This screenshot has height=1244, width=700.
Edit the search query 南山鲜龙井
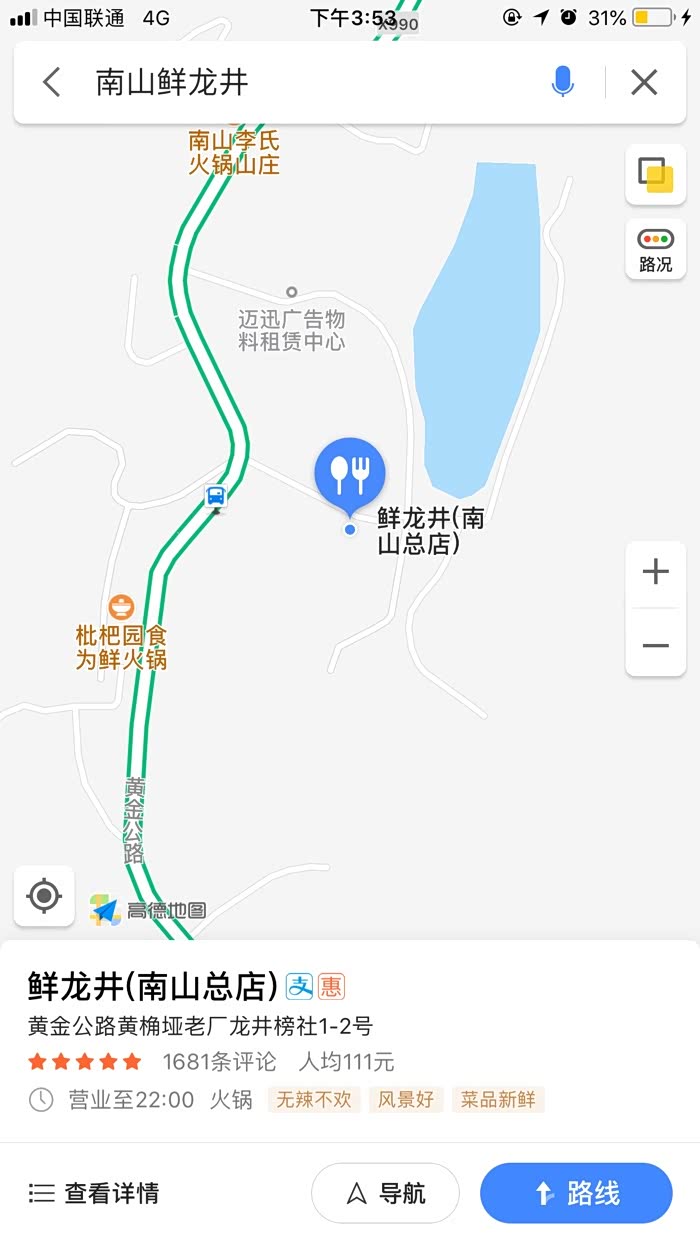click(x=300, y=82)
